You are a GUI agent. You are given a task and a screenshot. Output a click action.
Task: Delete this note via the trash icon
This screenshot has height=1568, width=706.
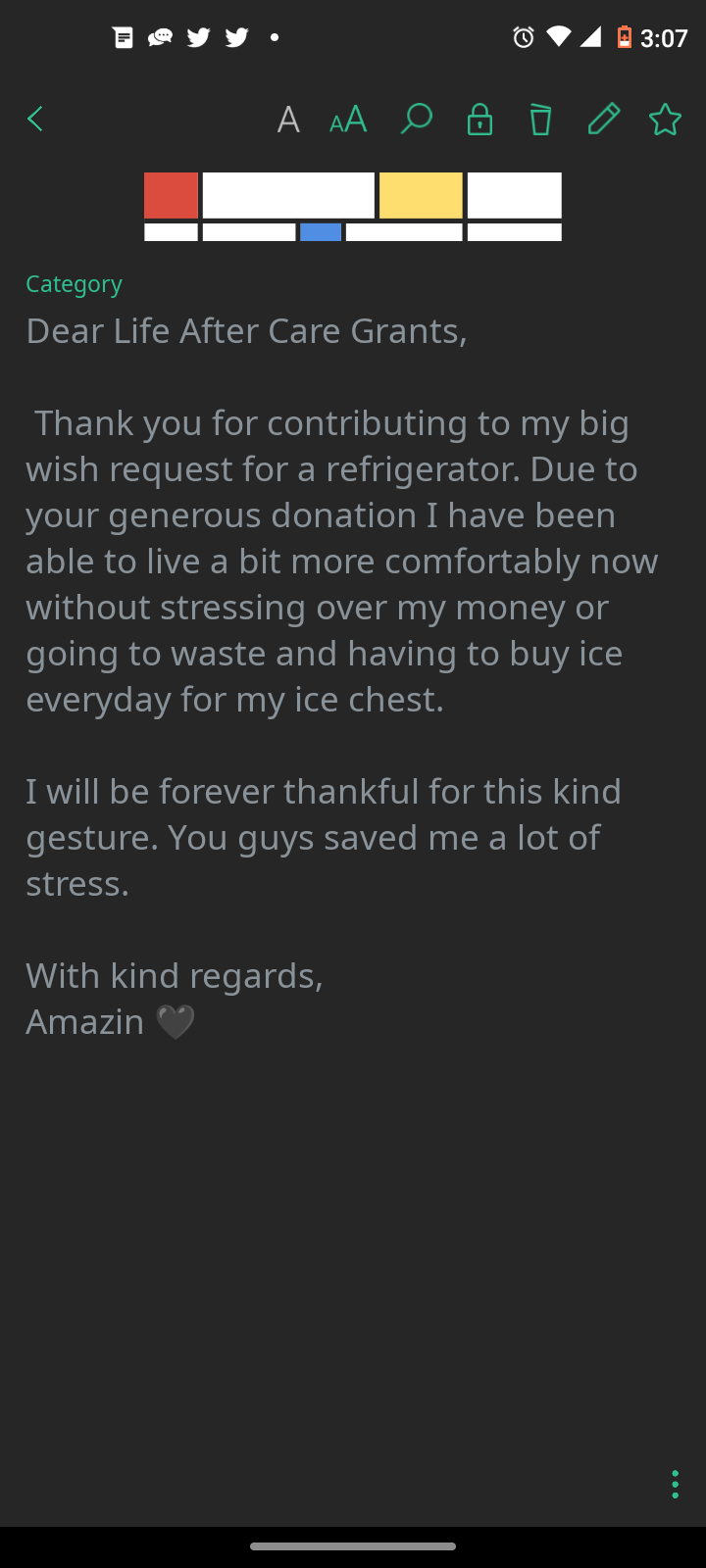[x=540, y=120]
